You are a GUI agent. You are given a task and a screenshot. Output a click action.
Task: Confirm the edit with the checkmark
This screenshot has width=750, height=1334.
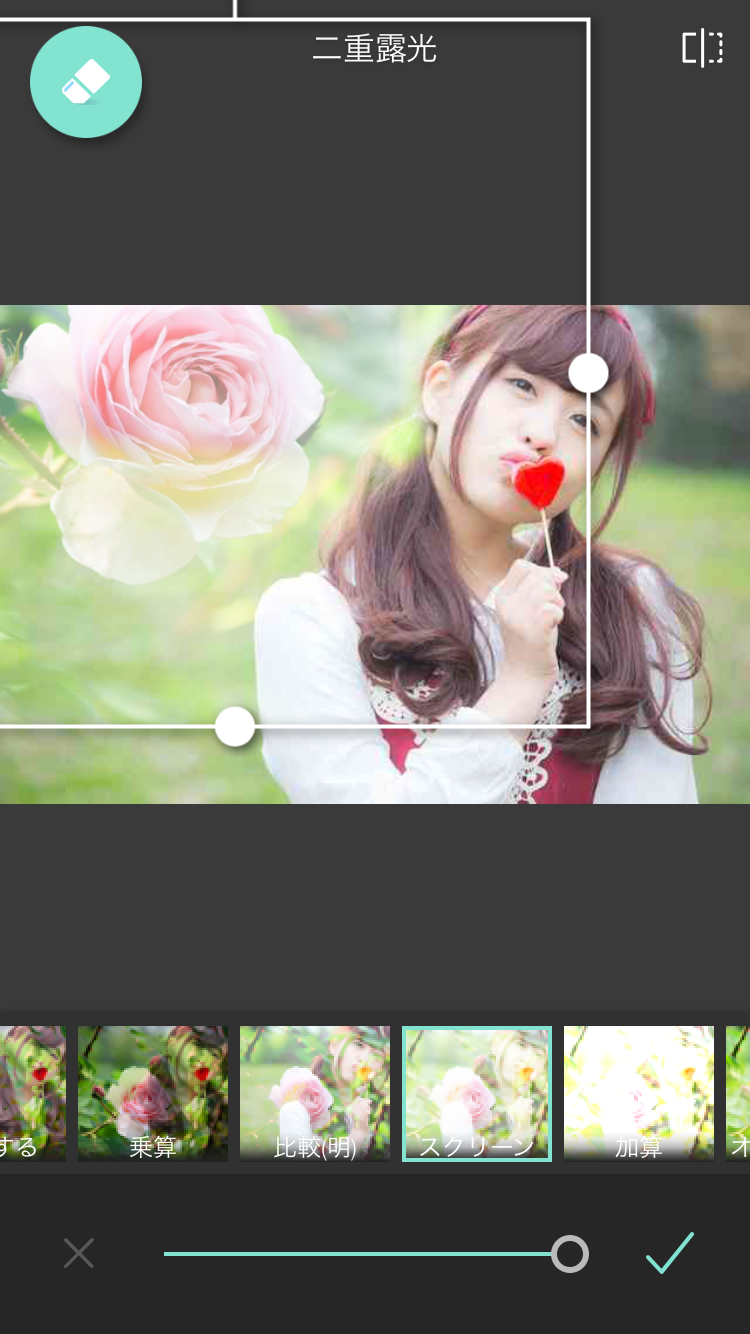pyautogui.click(x=669, y=1253)
